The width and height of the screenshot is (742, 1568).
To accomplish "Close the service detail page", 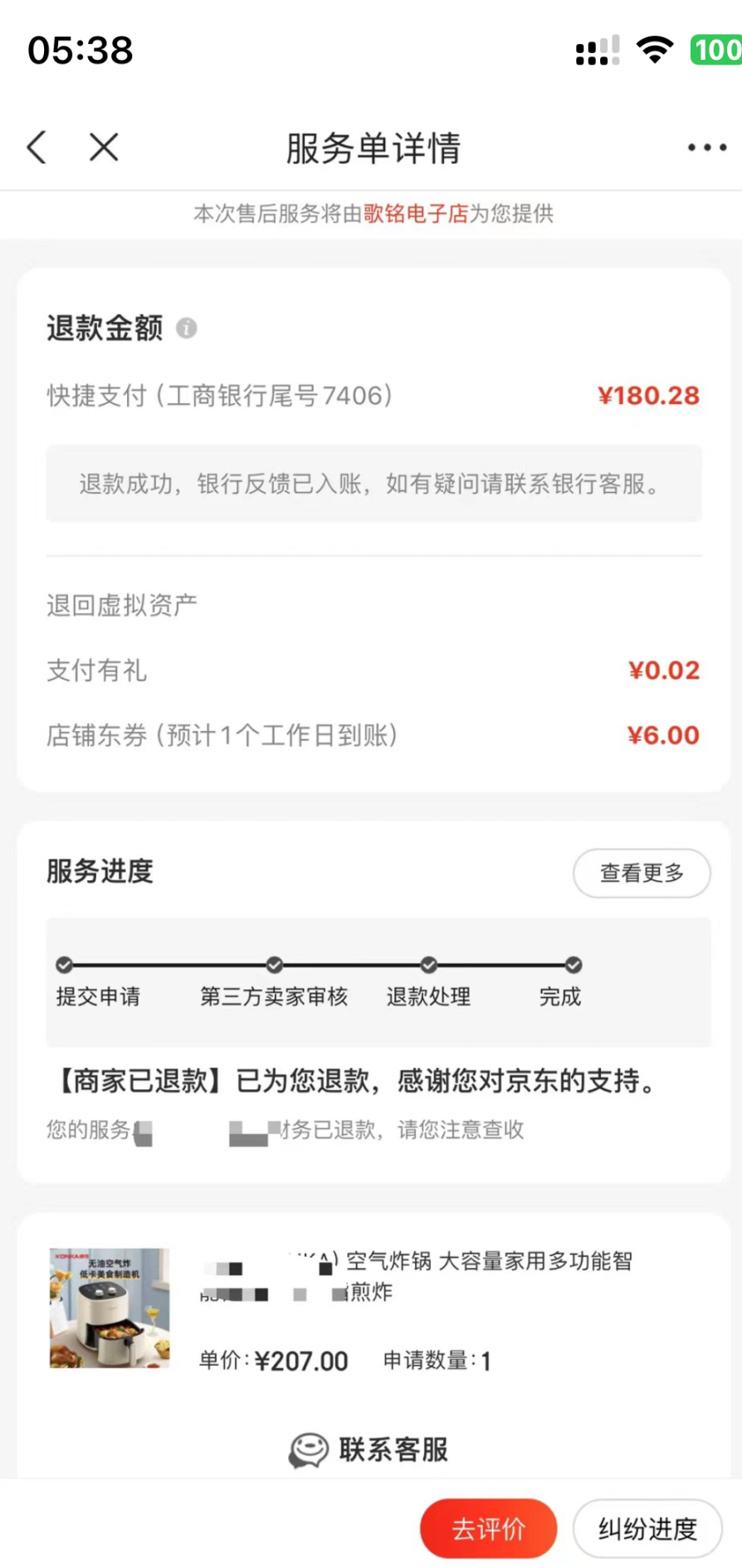I will pyautogui.click(x=104, y=148).
